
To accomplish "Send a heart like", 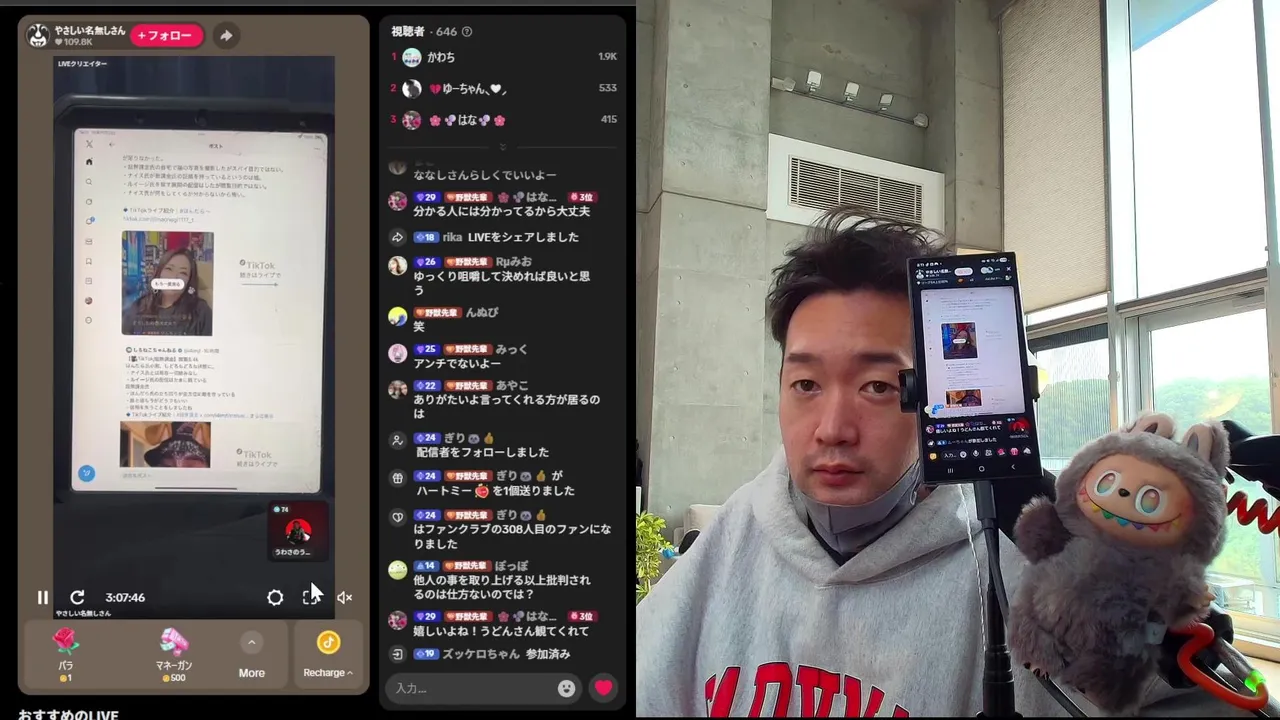I will [x=603, y=688].
